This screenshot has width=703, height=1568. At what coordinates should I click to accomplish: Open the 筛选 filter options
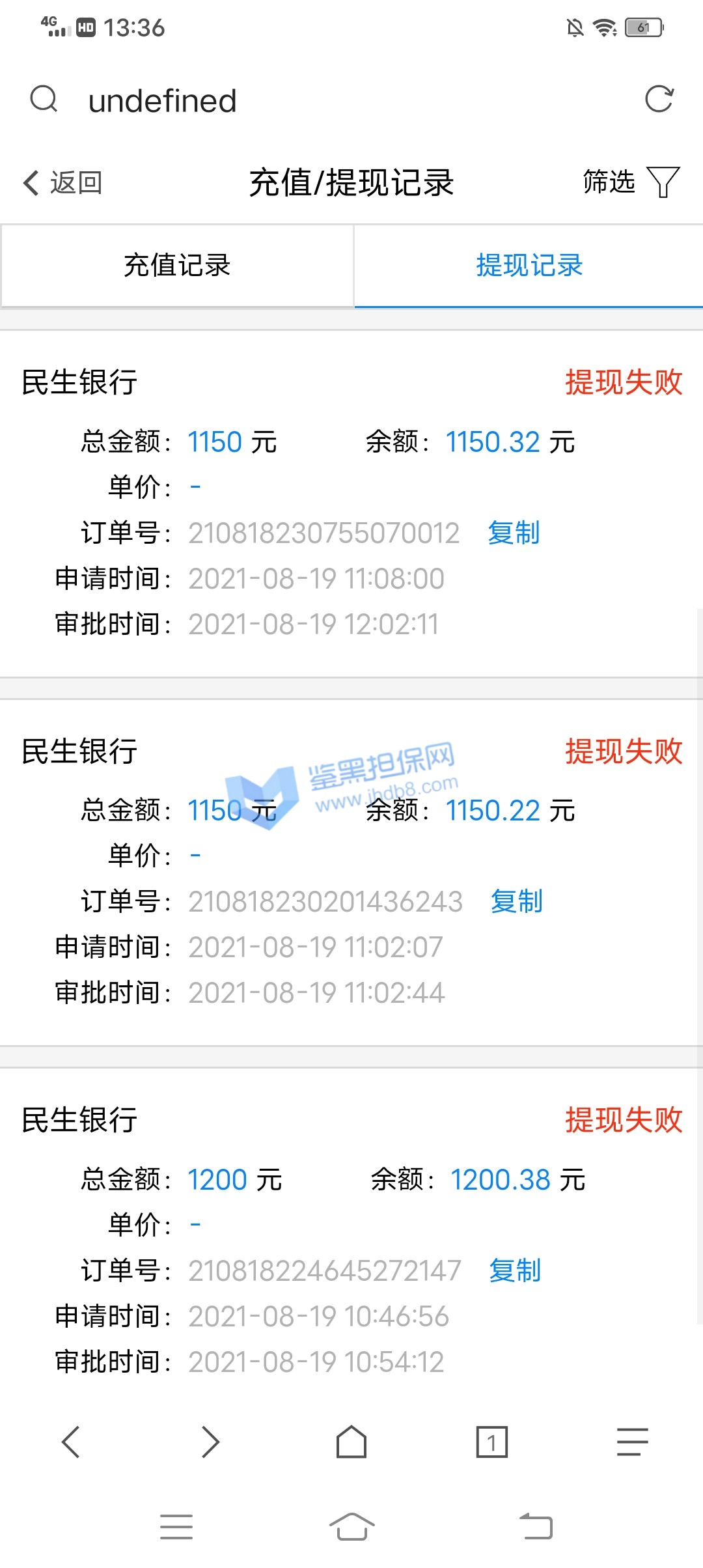coord(630,182)
